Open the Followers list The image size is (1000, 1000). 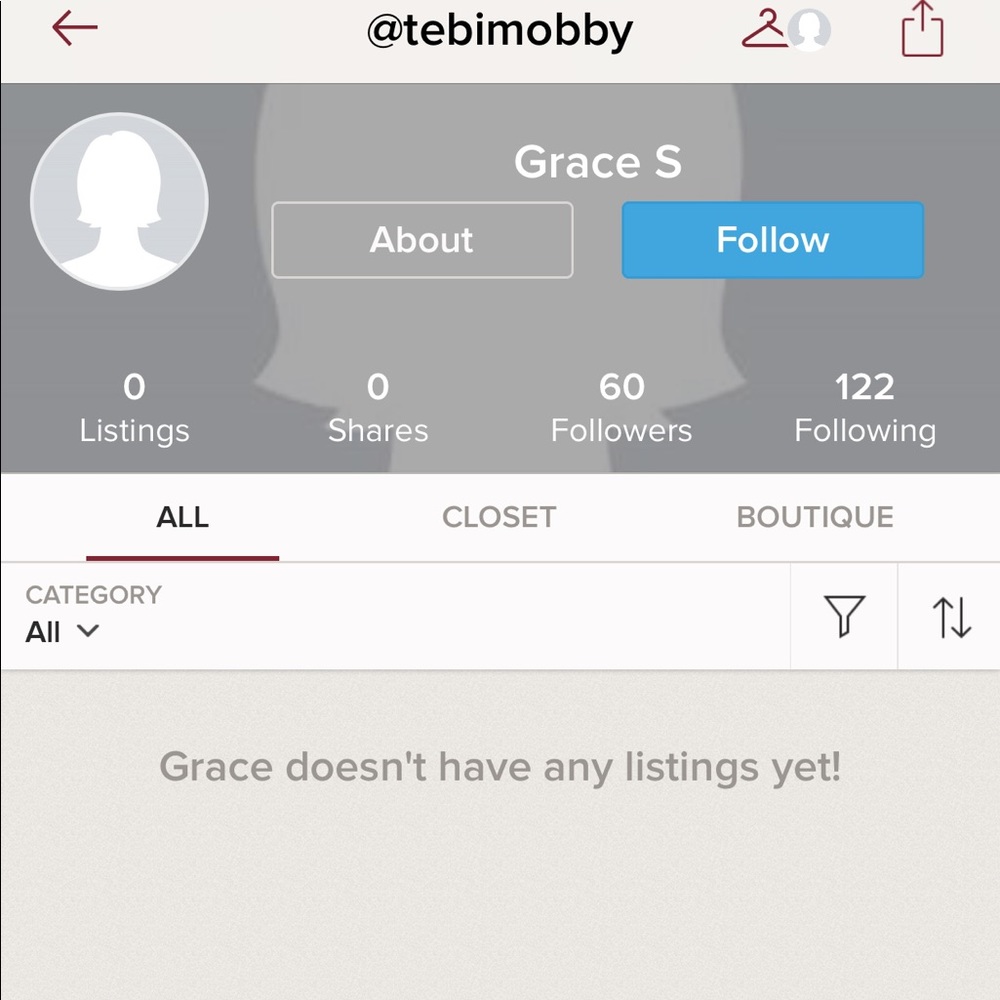pyautogui.click(x=621, y=408)
